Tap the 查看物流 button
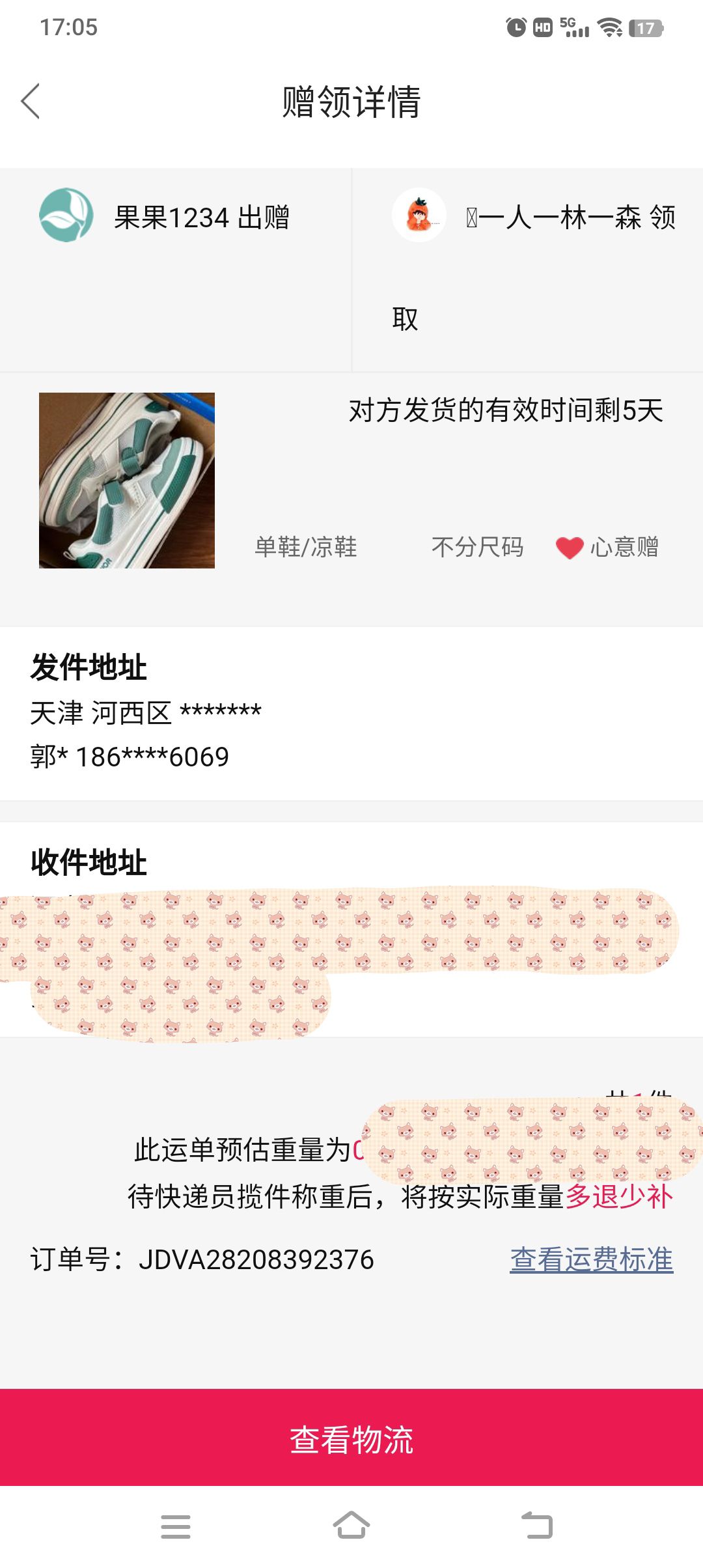Screen dimensions: 703x1568 pos(351,1438)
